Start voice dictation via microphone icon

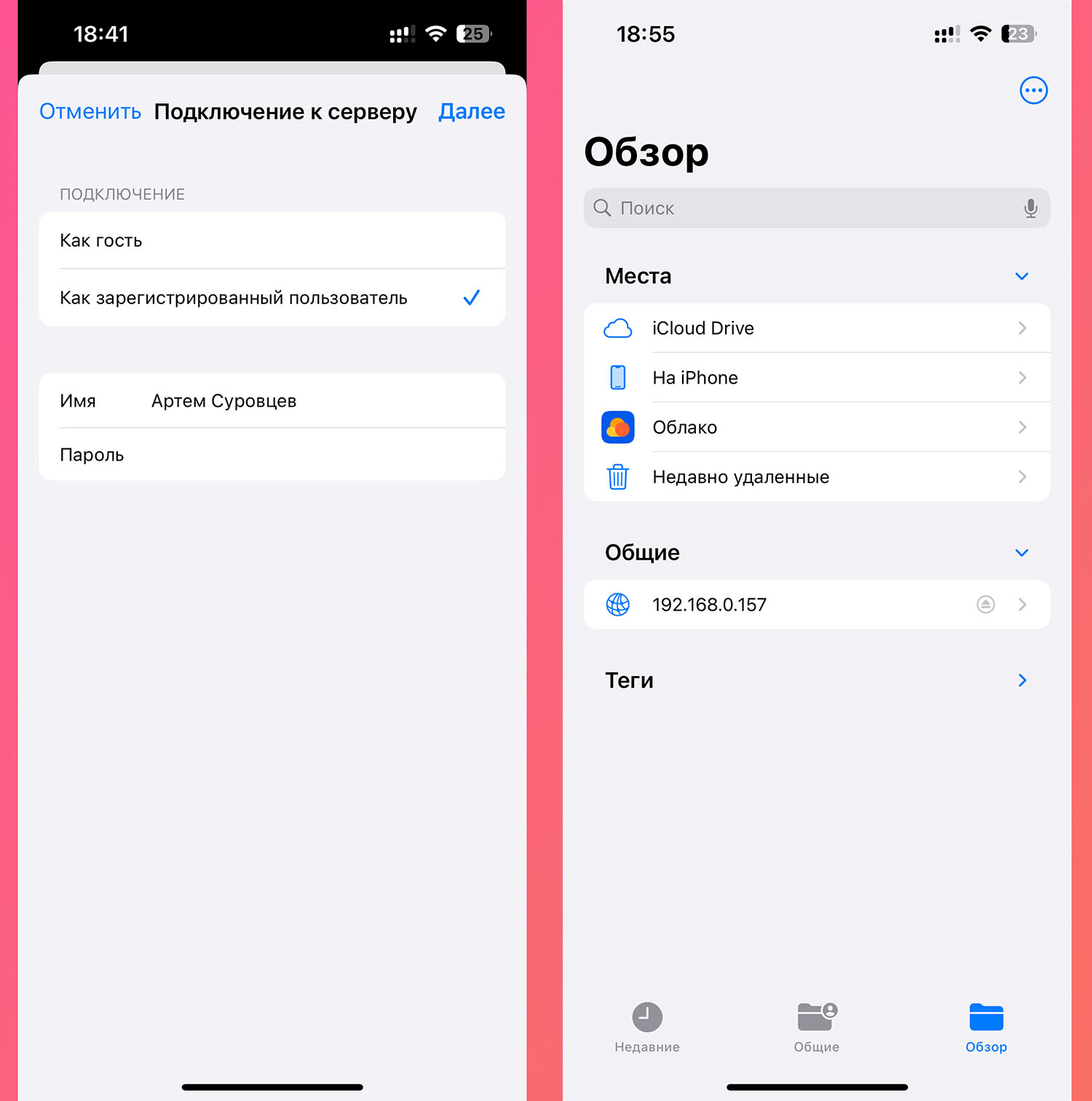click(x=1030, y=209)
